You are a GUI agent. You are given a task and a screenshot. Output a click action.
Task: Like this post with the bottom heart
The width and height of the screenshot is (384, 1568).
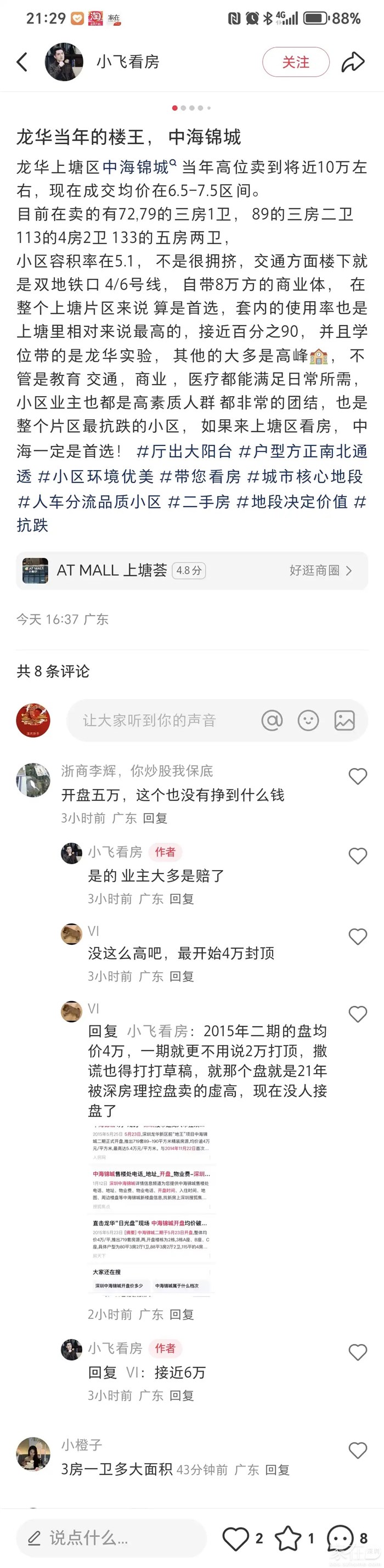(235, 1538)
